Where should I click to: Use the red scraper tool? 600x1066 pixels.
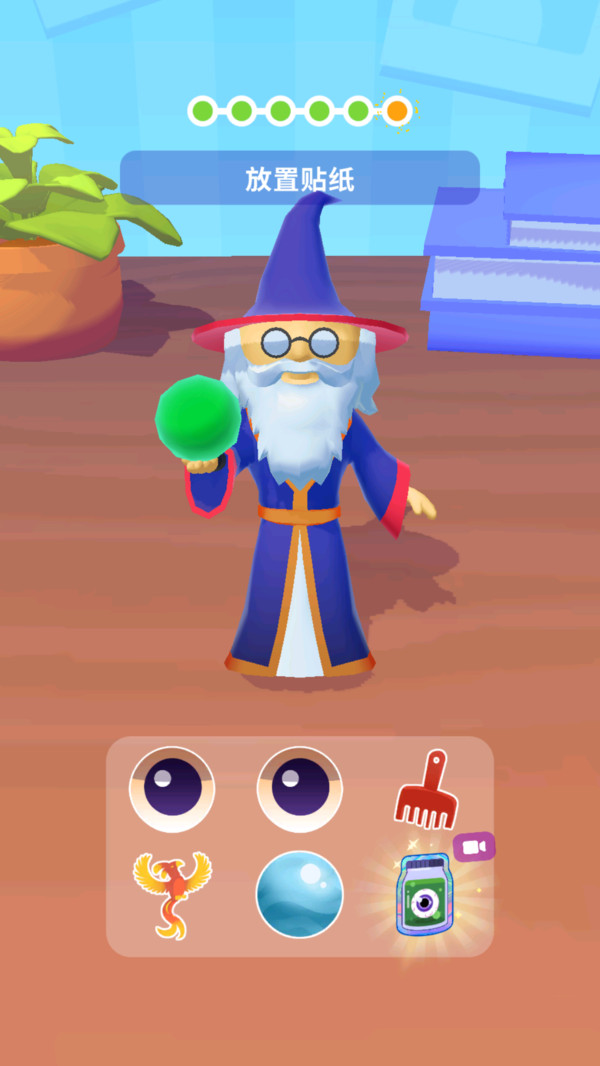click(427, 789)
